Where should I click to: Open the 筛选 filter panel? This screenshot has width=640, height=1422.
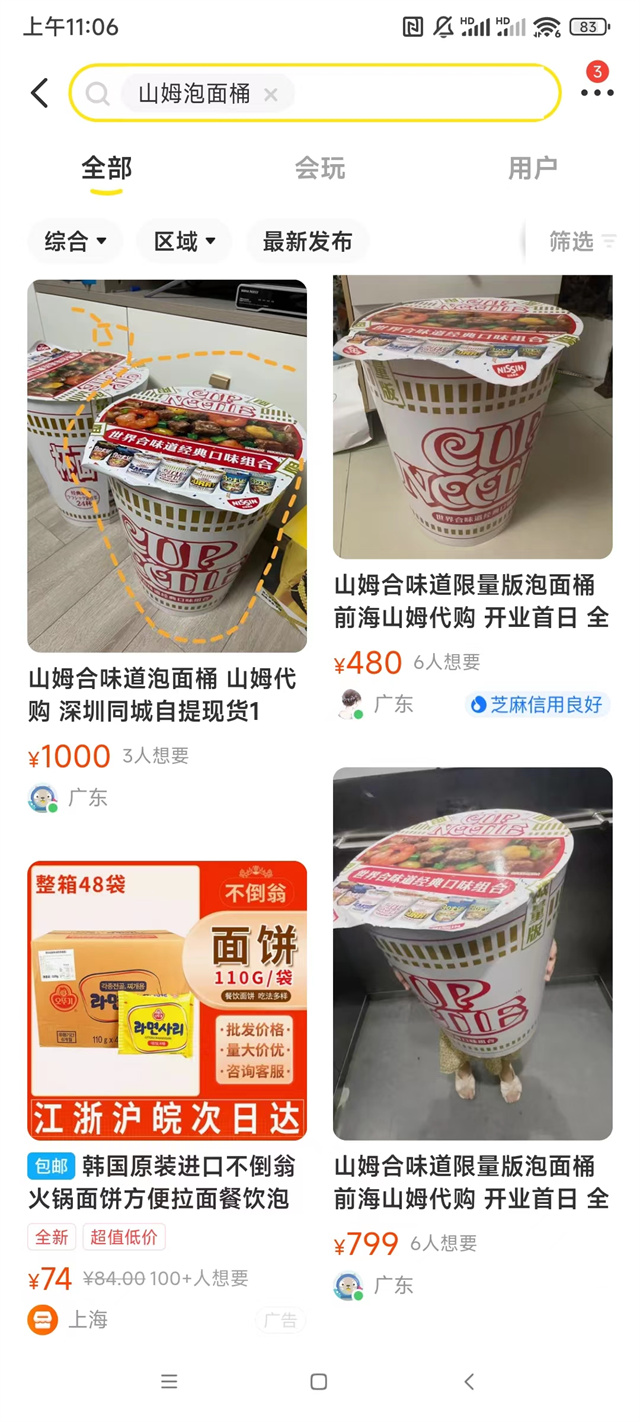tap(580, 241)
